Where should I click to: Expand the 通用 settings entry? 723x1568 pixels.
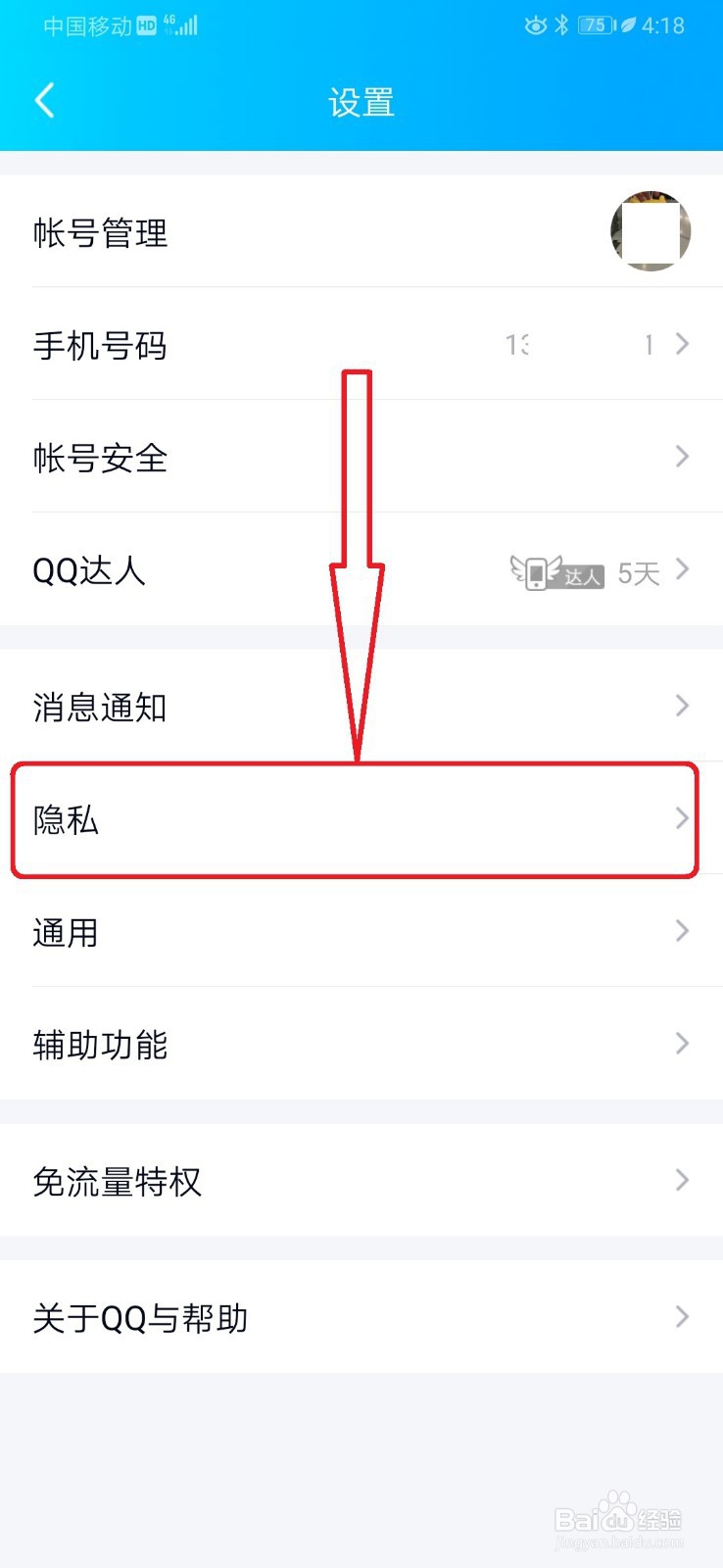pos(361,932)
